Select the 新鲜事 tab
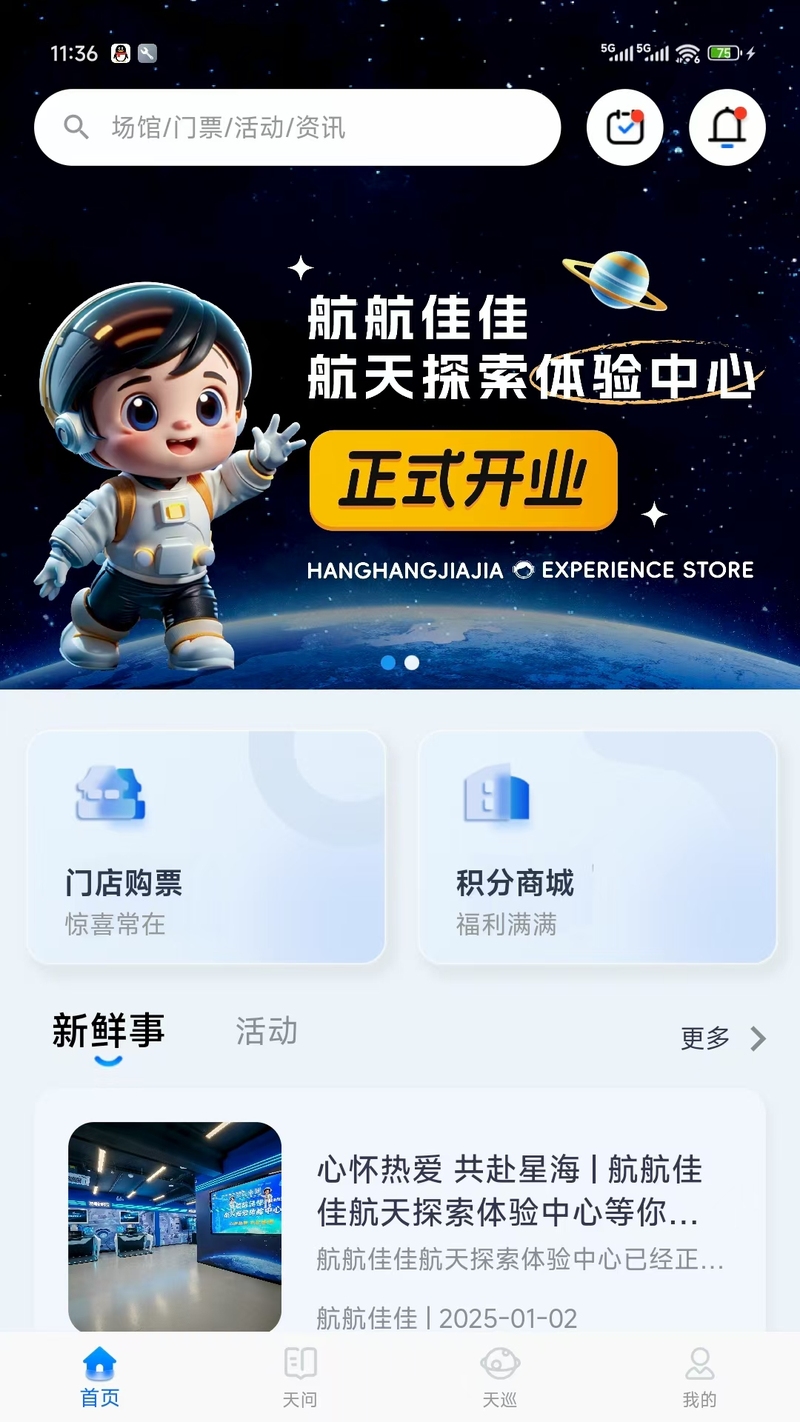This screenshot has width=800, height=1422. (108, 1032)
